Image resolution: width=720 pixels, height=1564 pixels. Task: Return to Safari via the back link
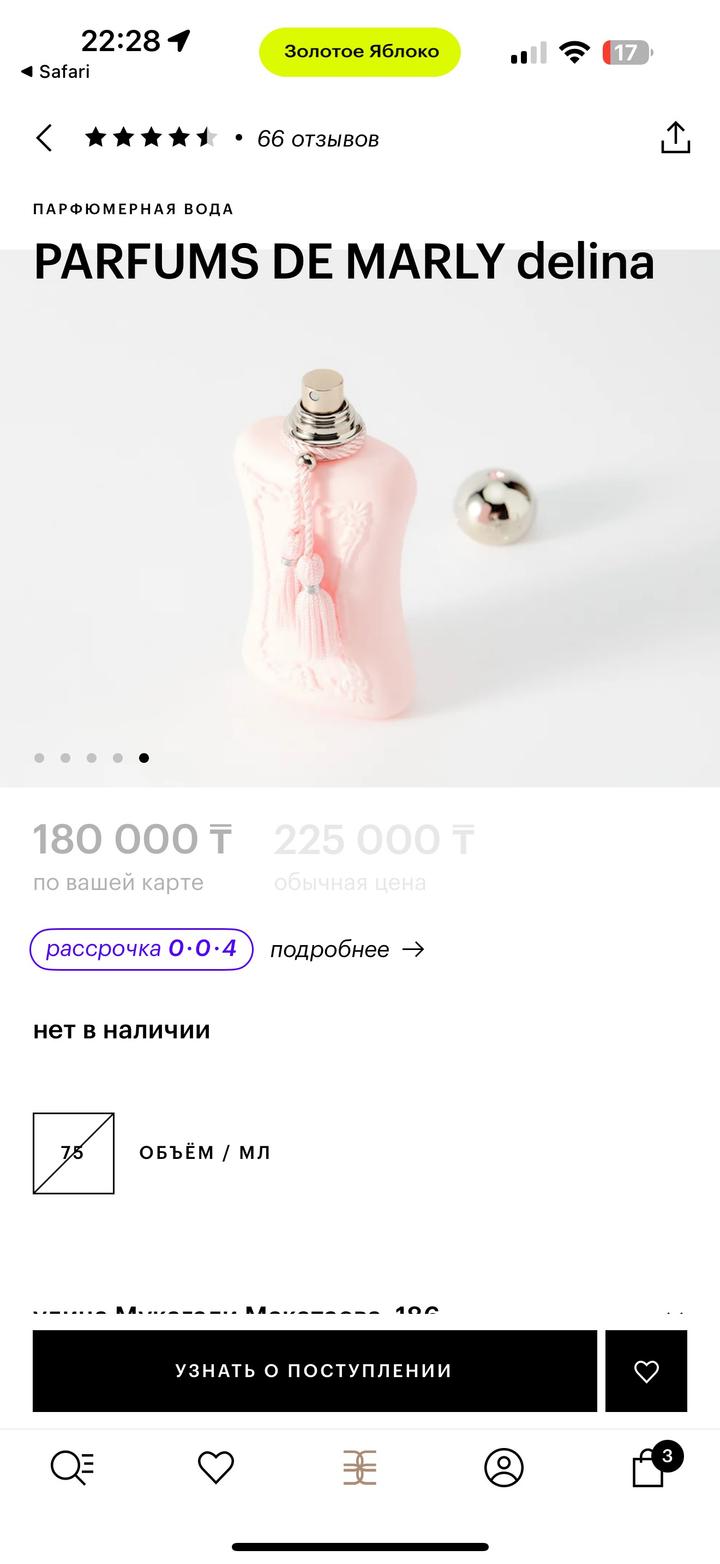click(x=55, y=72)
